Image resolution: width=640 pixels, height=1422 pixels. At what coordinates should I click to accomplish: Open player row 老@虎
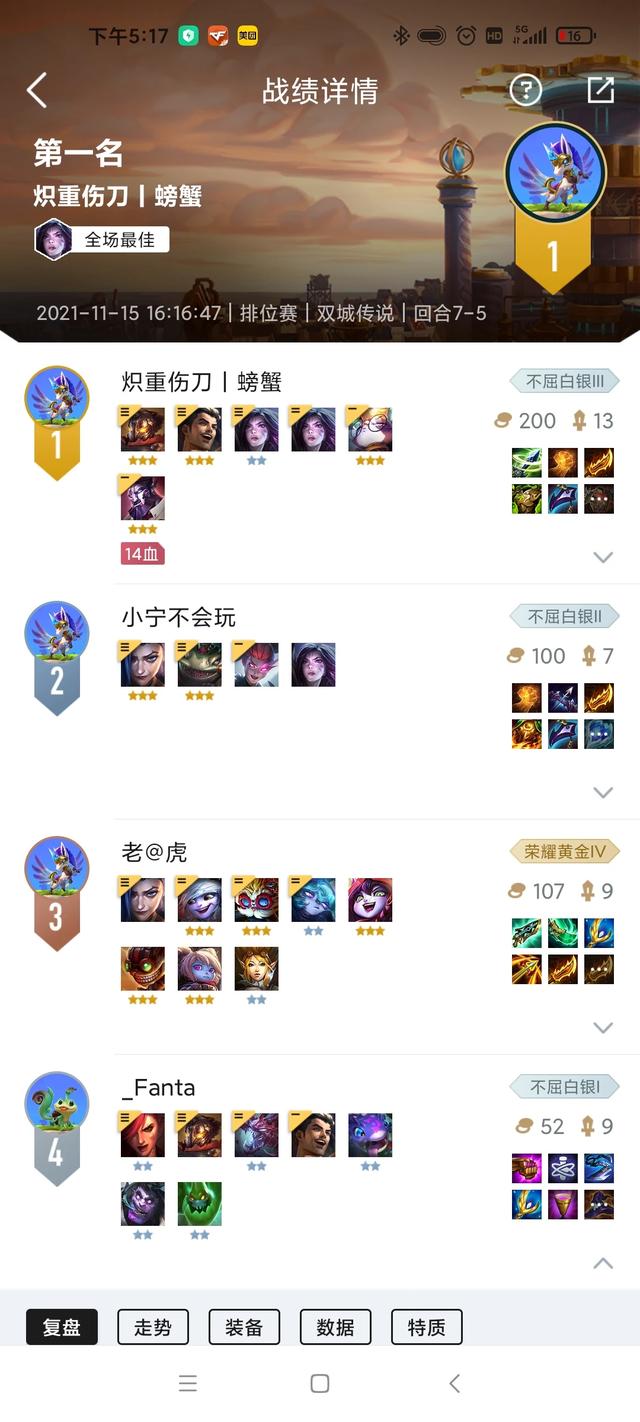point(320,937)
